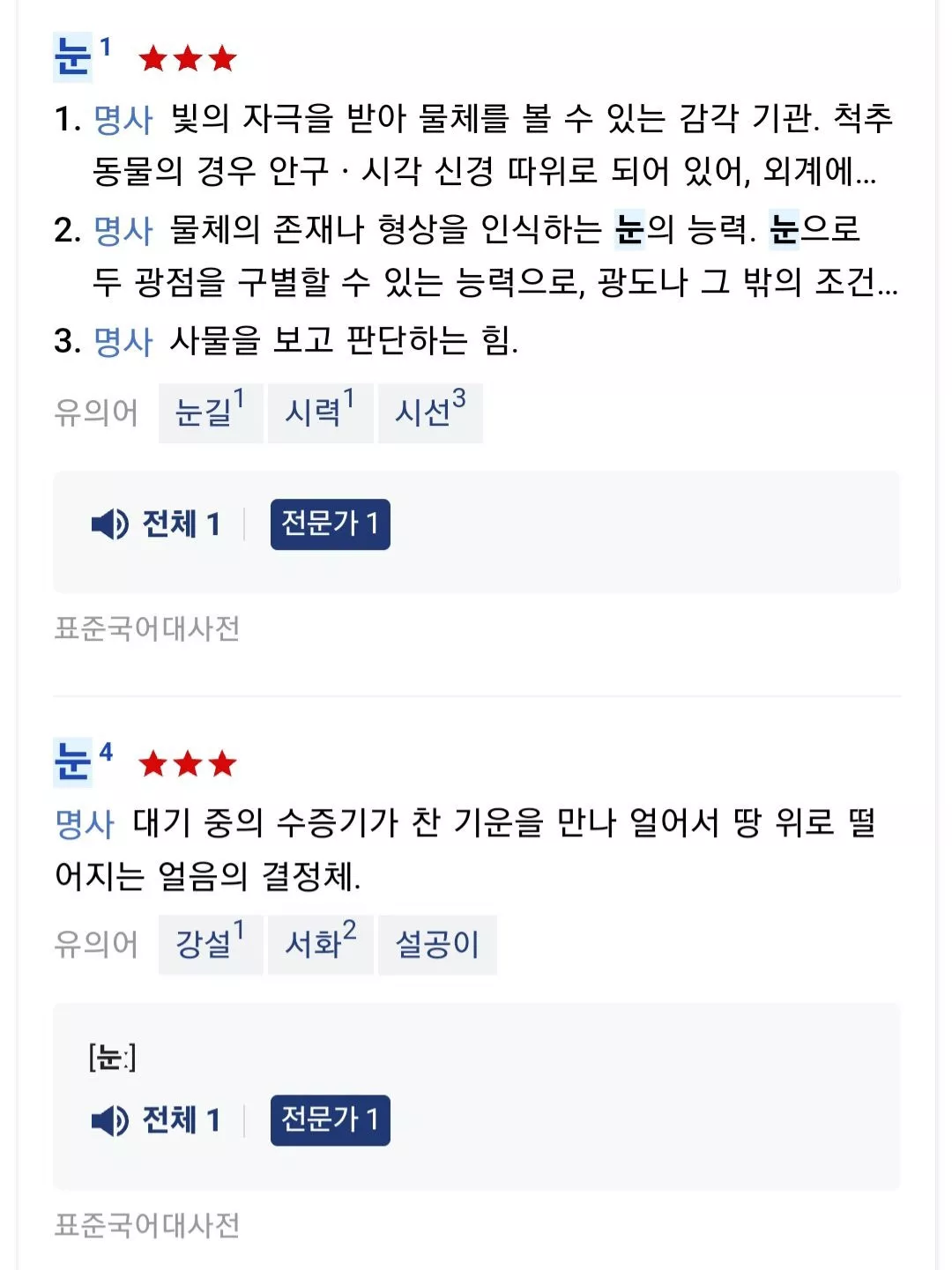This screenshot has width=952, height=1270.
Task: Open synonym chip 서화2
Action: click(x=320, y=944)
